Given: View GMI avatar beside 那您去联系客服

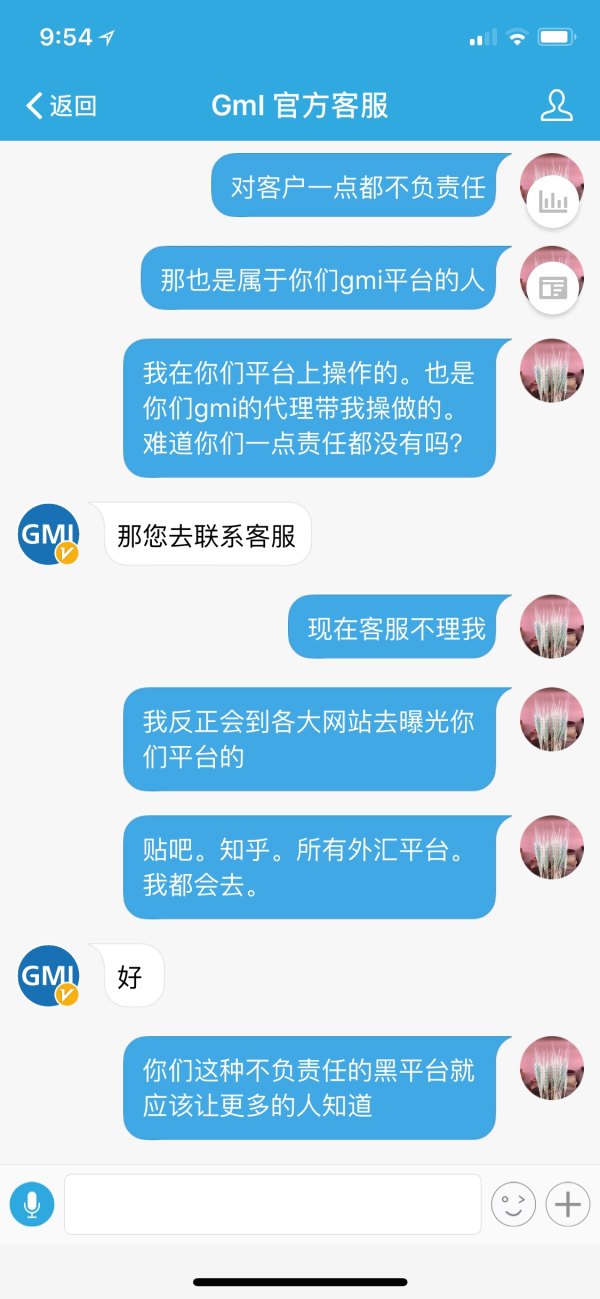Looking at the screenshot, I should (x=49, y=535).
